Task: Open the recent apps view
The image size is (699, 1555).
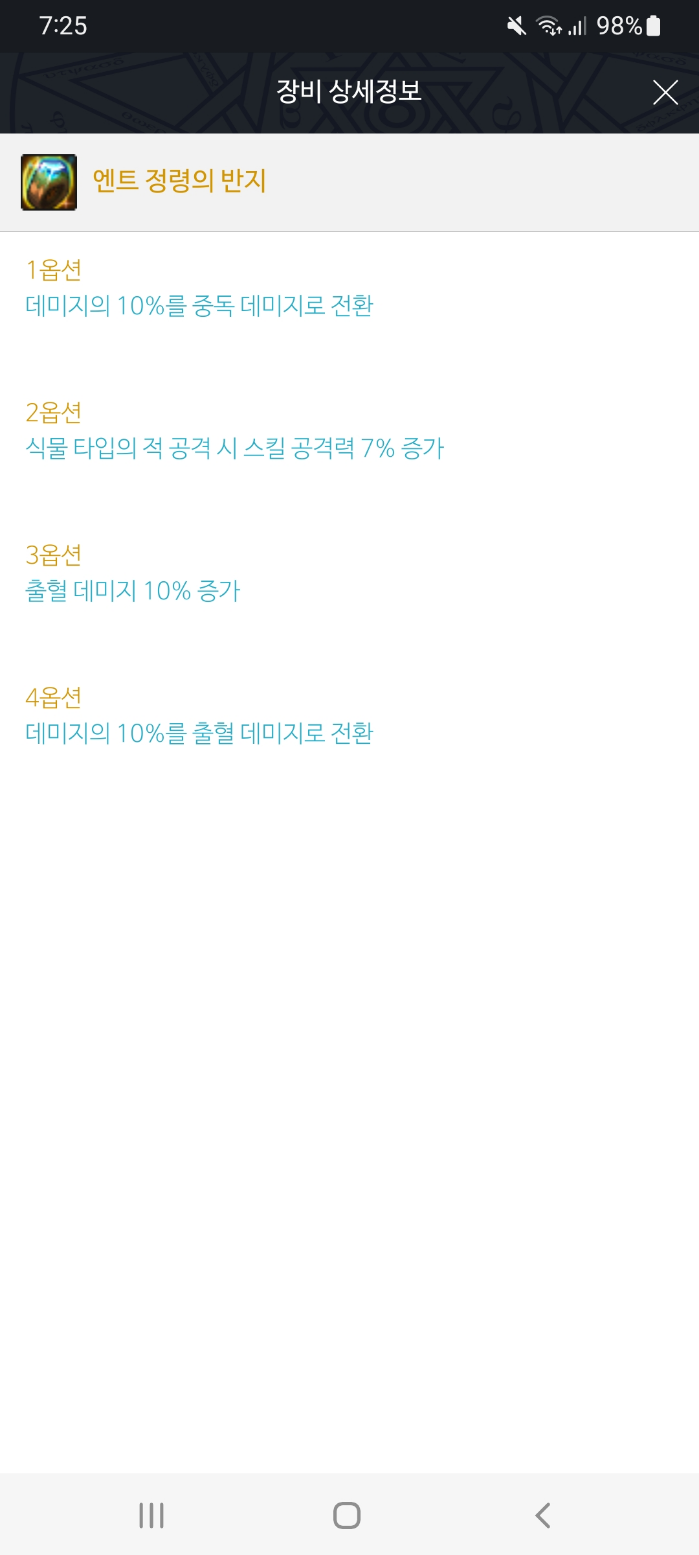Action: coord(151,1515)
